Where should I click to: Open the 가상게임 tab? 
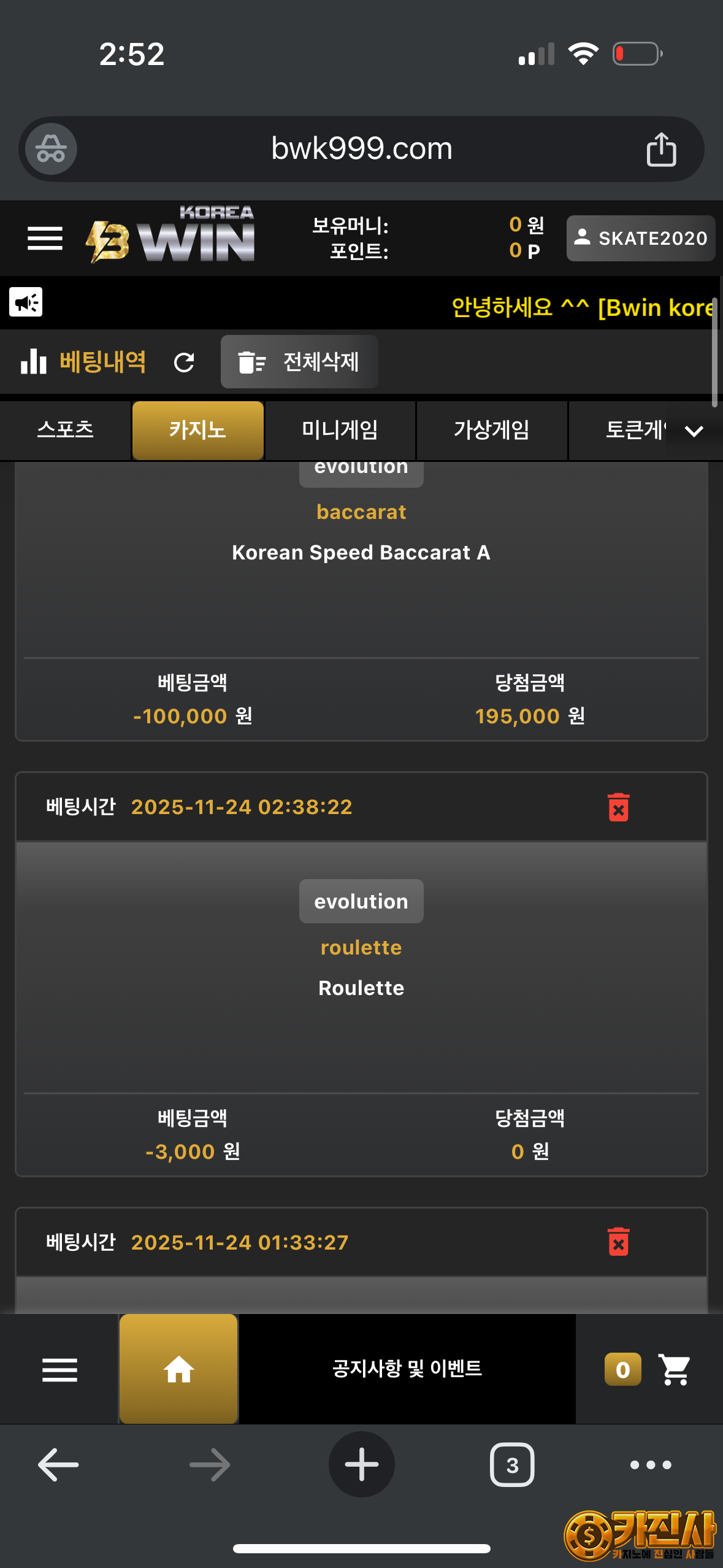click(491, 430)
